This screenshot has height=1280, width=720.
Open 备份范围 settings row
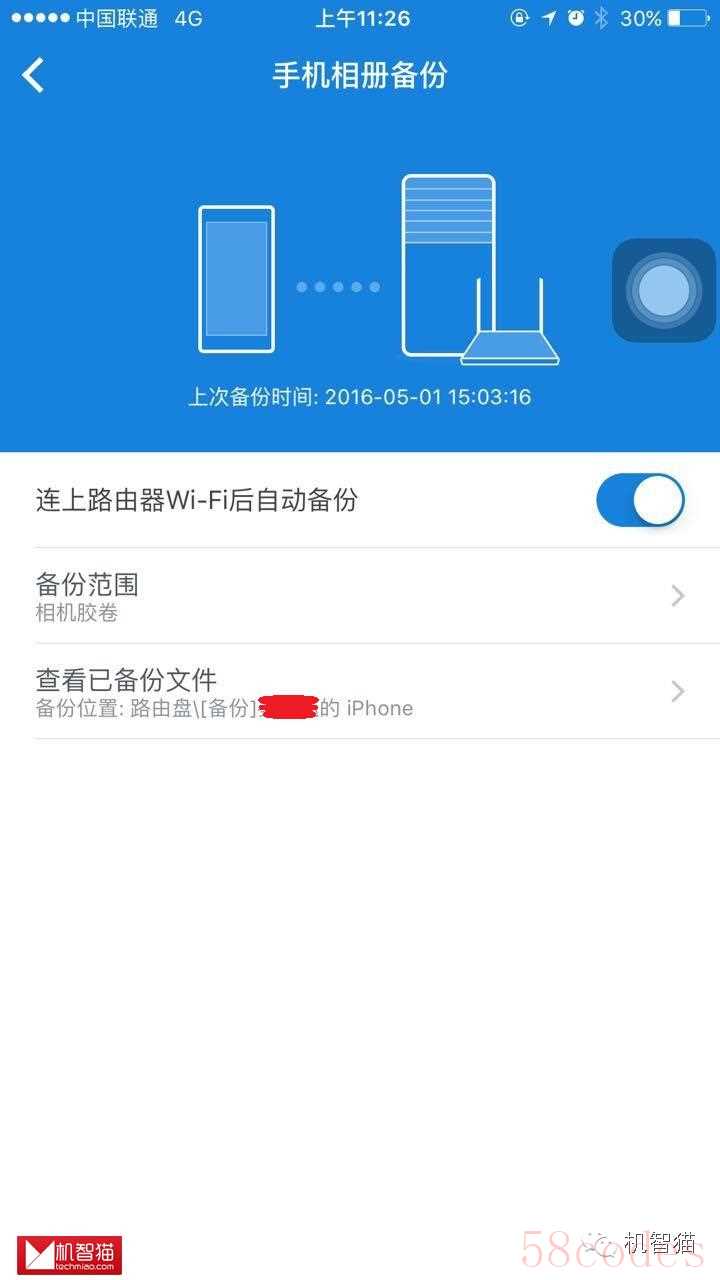pos(360,596)
